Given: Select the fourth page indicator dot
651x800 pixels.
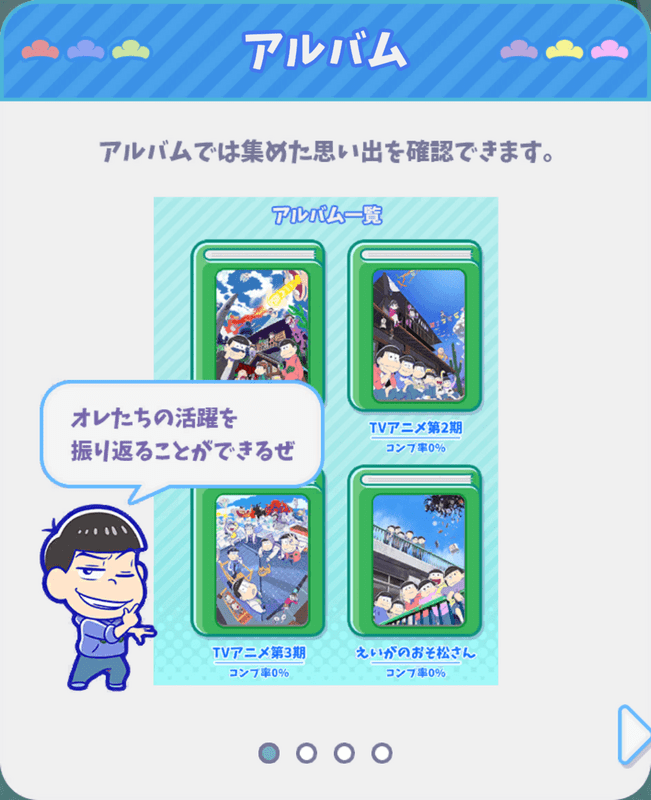Looking at the screenshot, I should coord(381,752).
